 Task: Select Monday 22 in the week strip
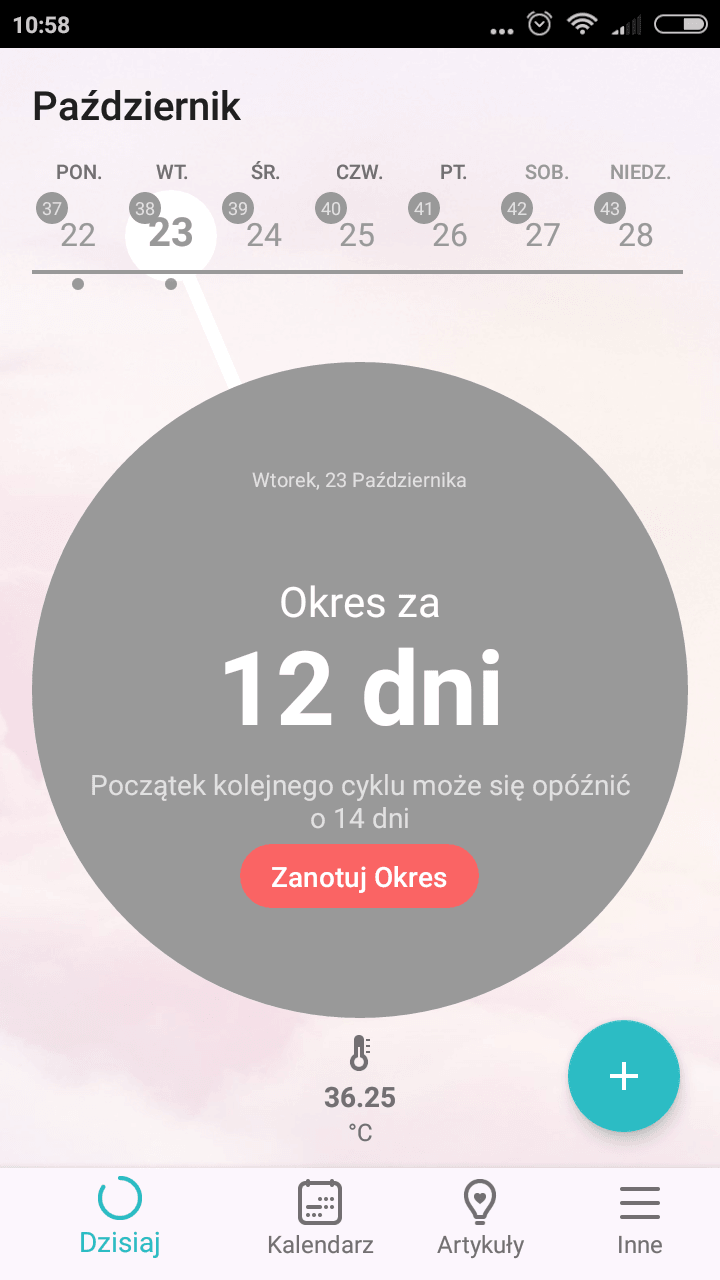pyautogui.click(x=78, y=222)
